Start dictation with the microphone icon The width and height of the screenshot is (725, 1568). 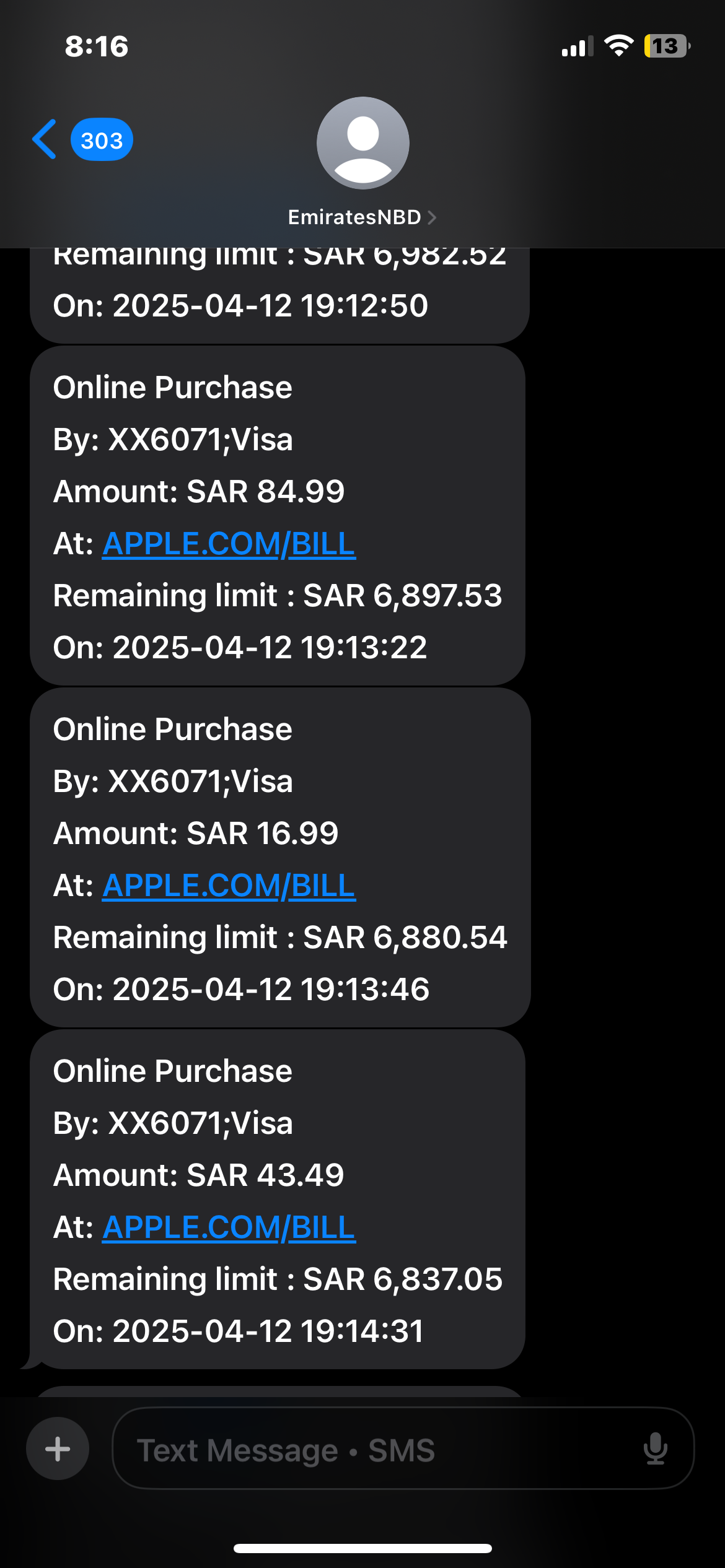tap(655, 1449)
